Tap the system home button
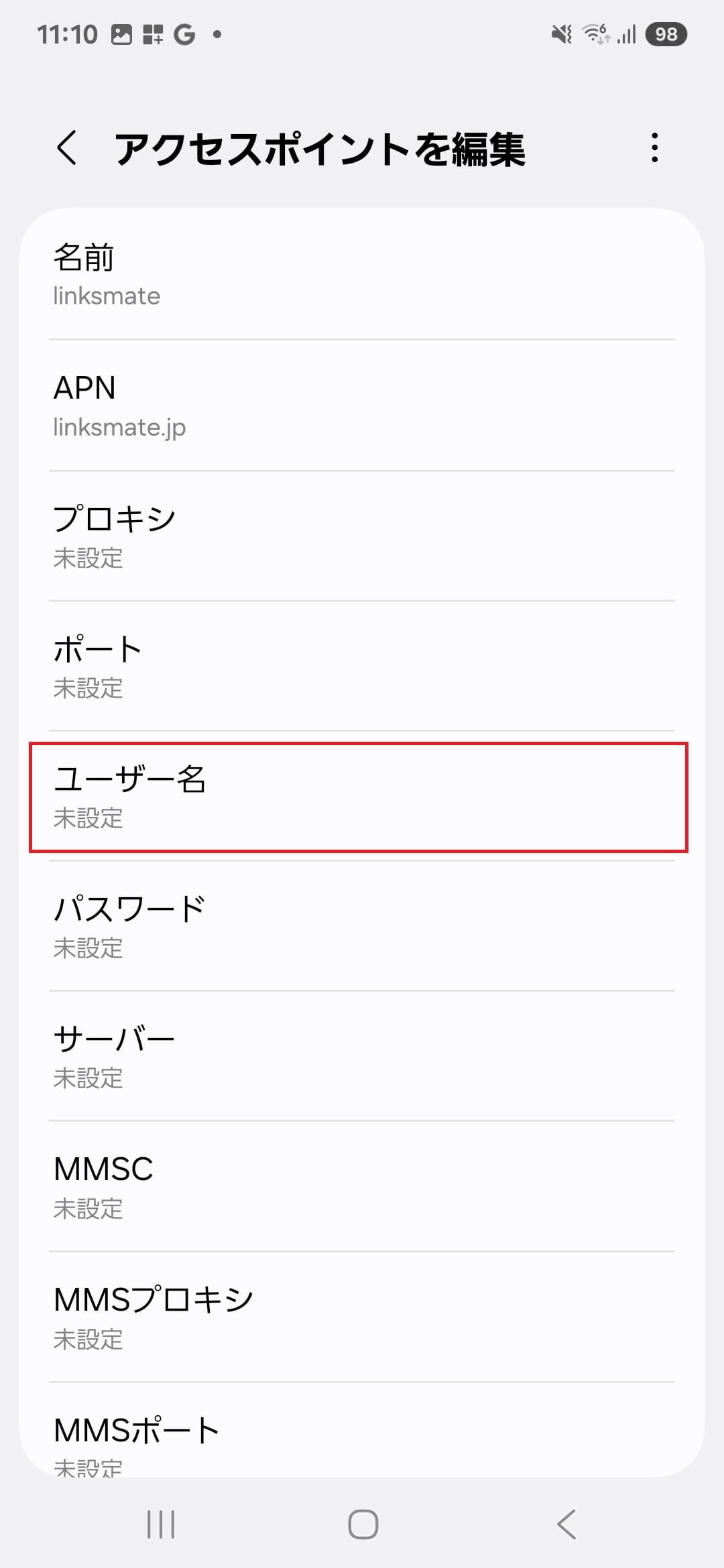724x1568 pixels. 363,1524
